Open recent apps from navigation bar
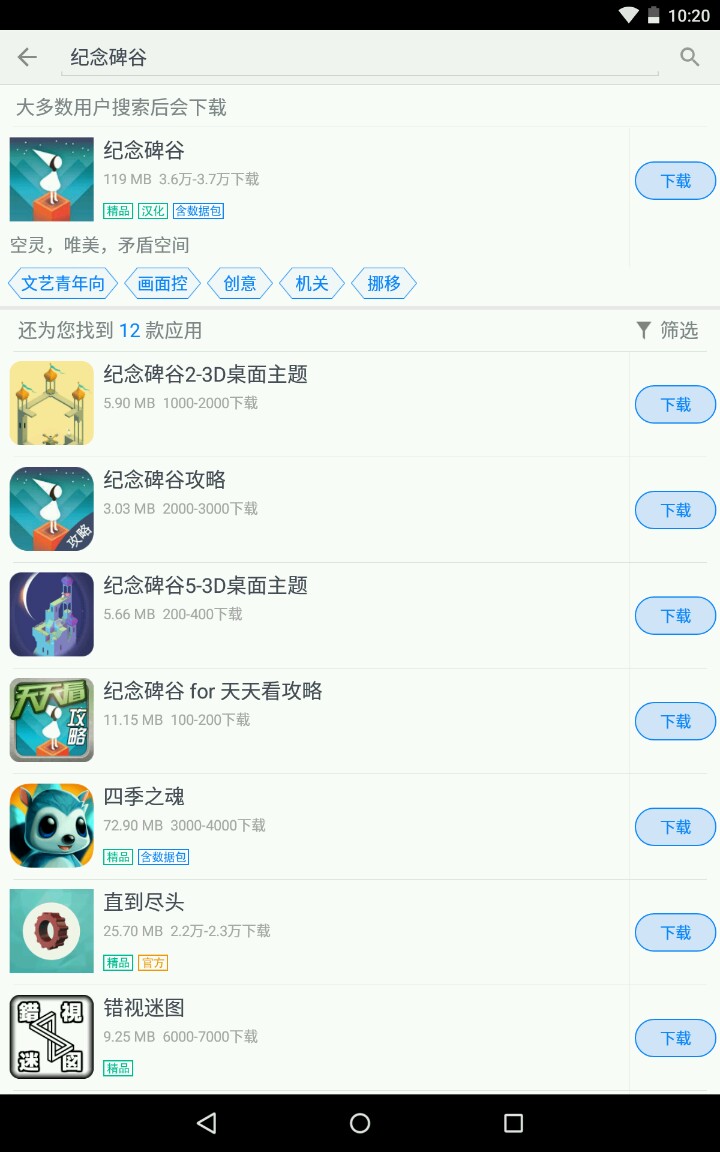Viewport: 720px width, 1152px height. [x=513, y=1123]
